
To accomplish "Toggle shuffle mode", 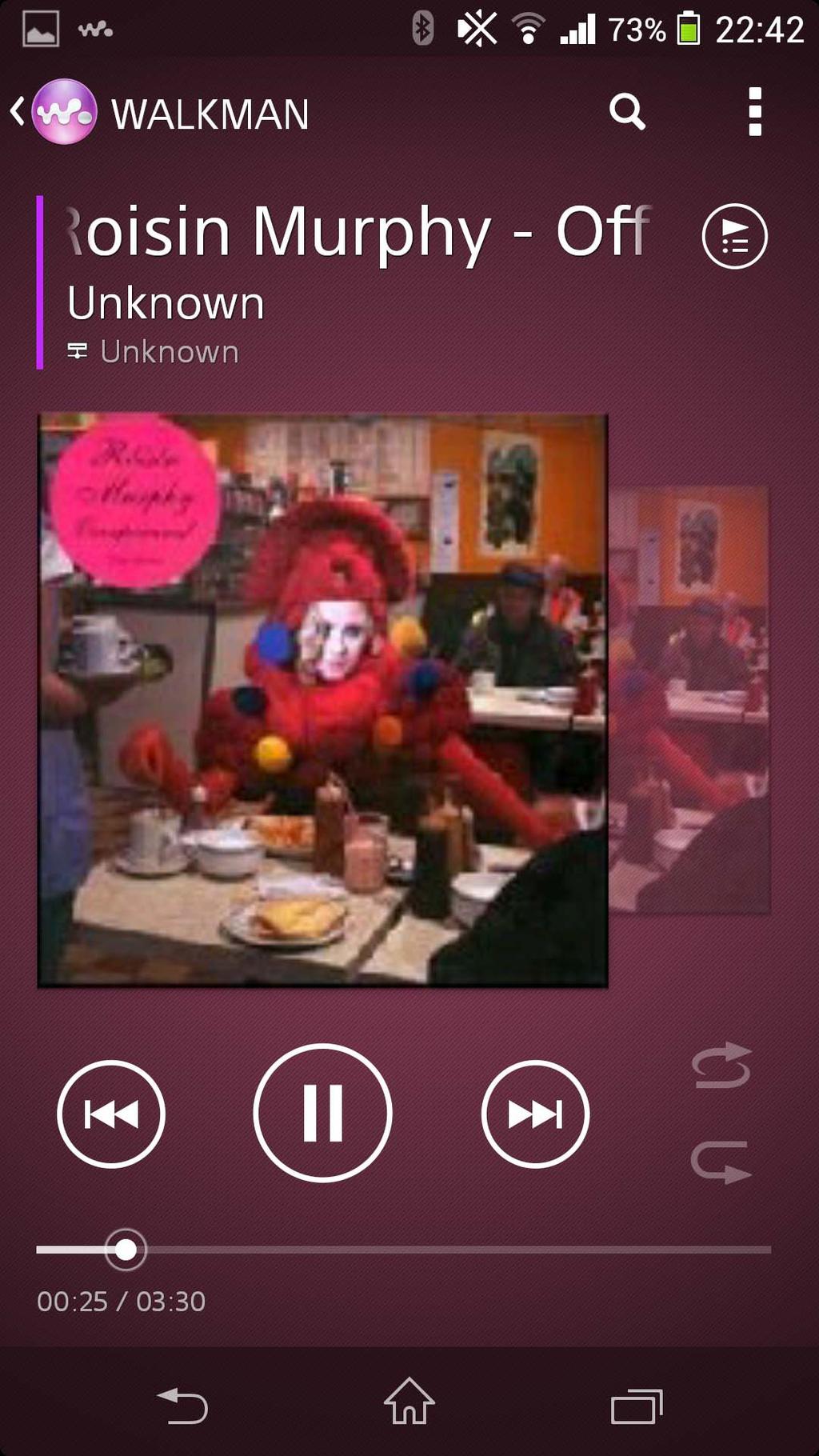I will (721, 1066).
